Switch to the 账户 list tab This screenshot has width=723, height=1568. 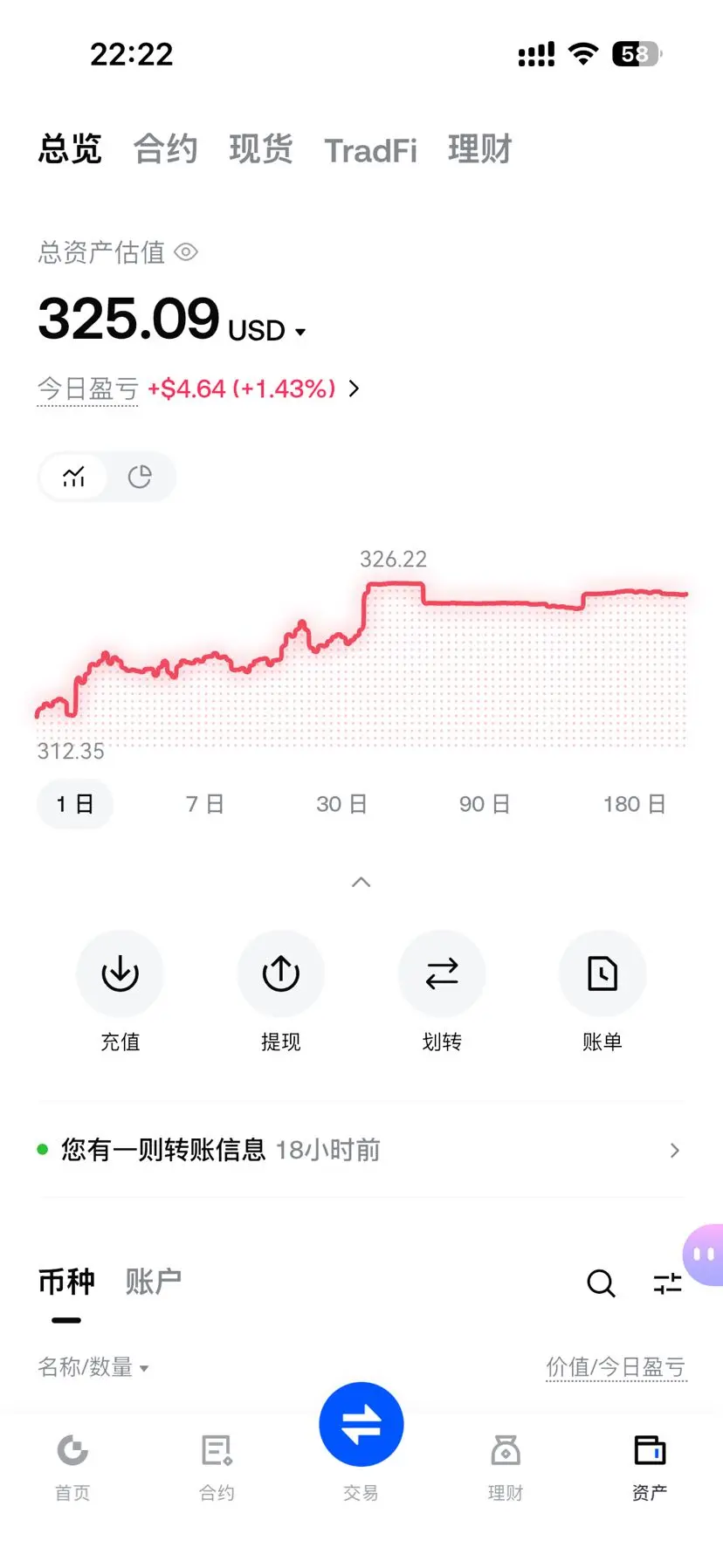153,1282
